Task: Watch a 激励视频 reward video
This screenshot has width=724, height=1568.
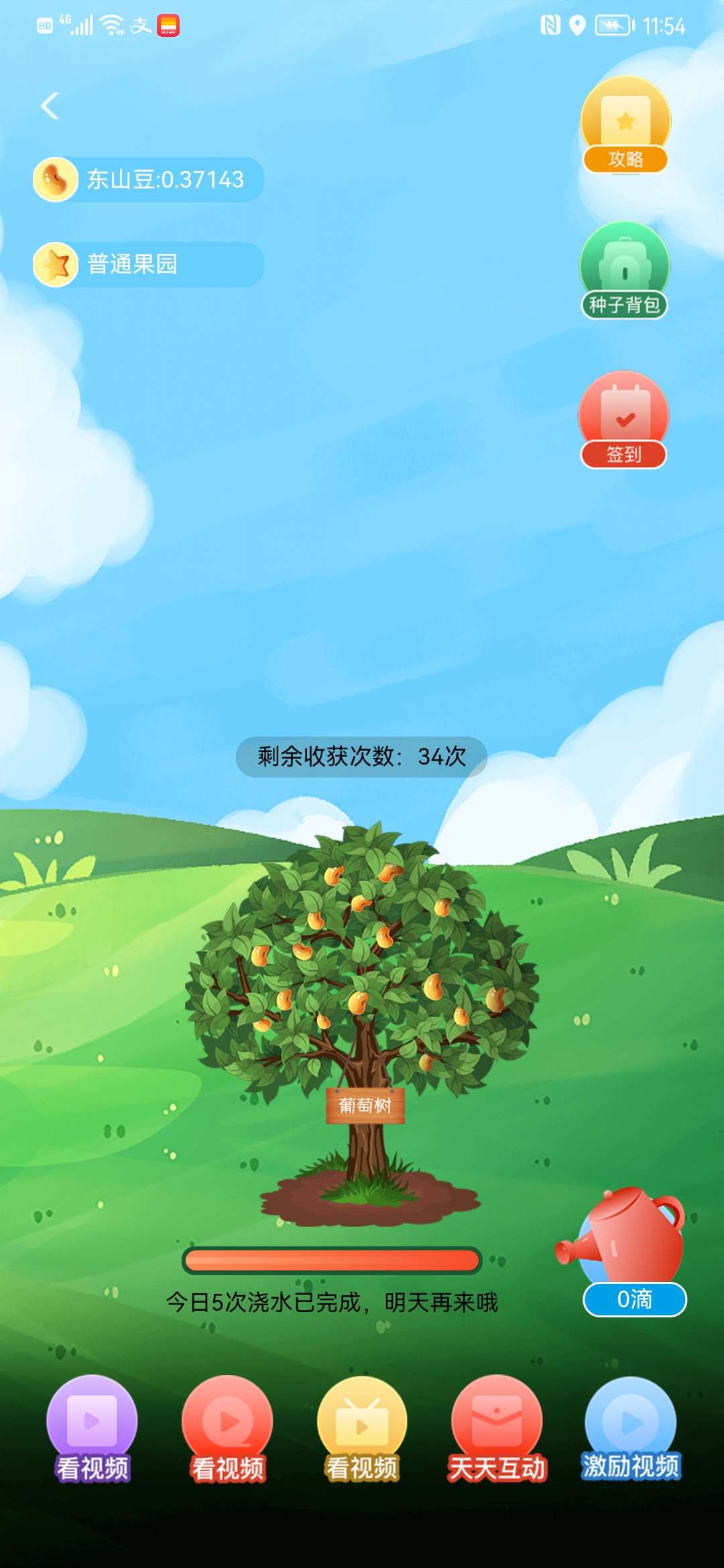Action: click(x=630, y=1427)
